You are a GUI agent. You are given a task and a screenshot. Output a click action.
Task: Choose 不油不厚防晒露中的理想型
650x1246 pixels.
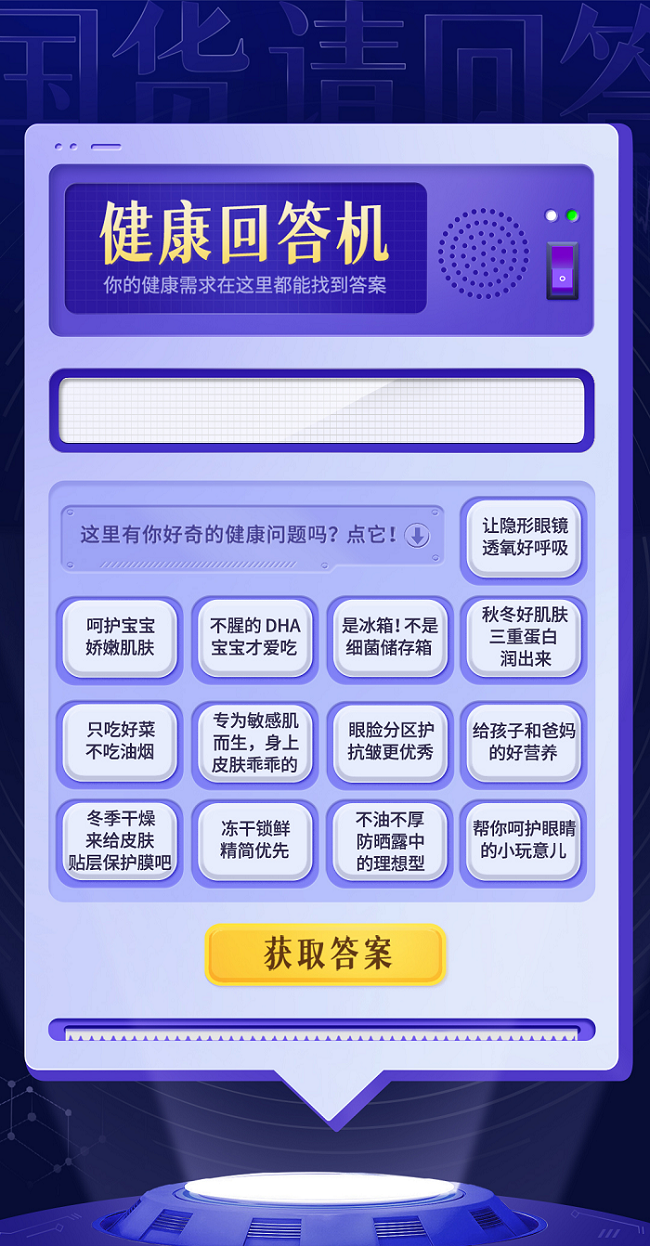pyautogui.click(x=390, y=840)
